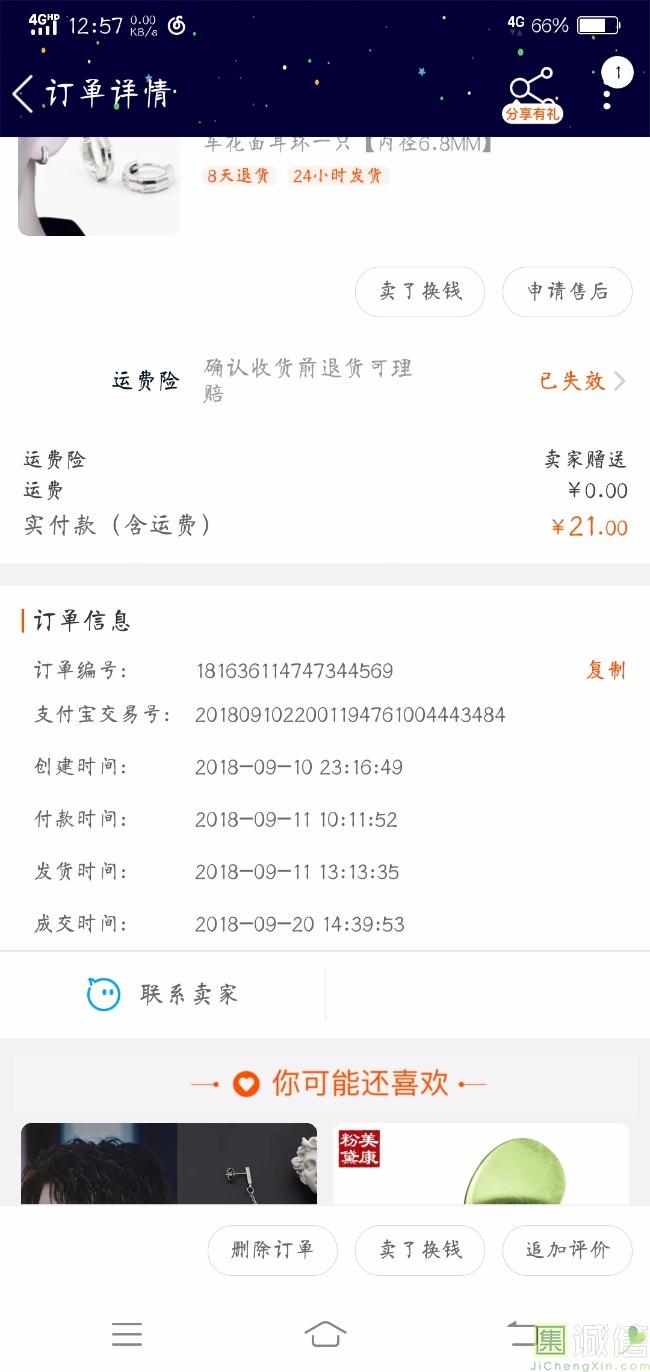650x1372 pixels.
Task: Apply for after-sales via 申请售后
Action: (567, 292)
